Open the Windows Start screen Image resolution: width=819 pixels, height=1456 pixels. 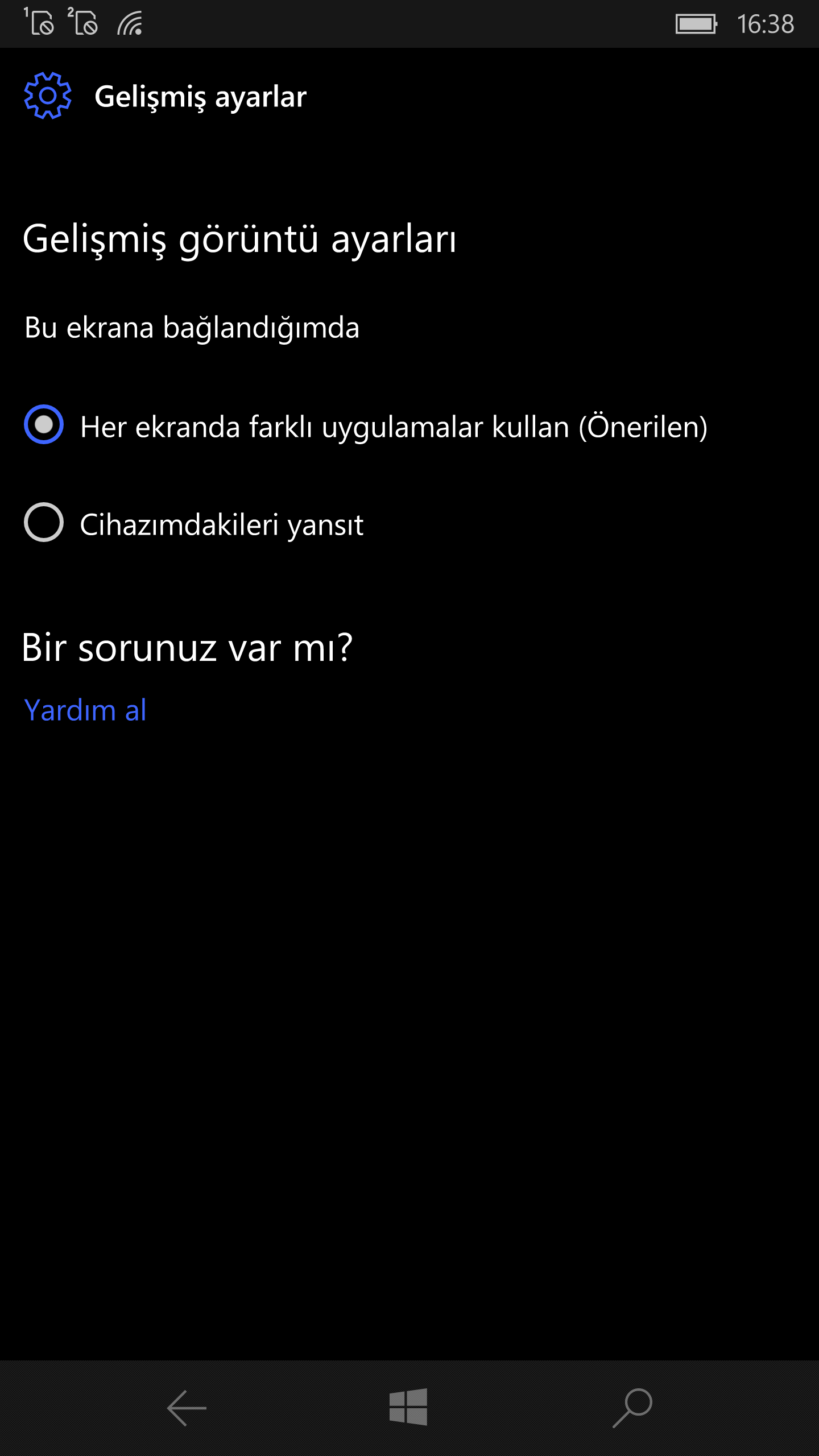coord(408,1407)
